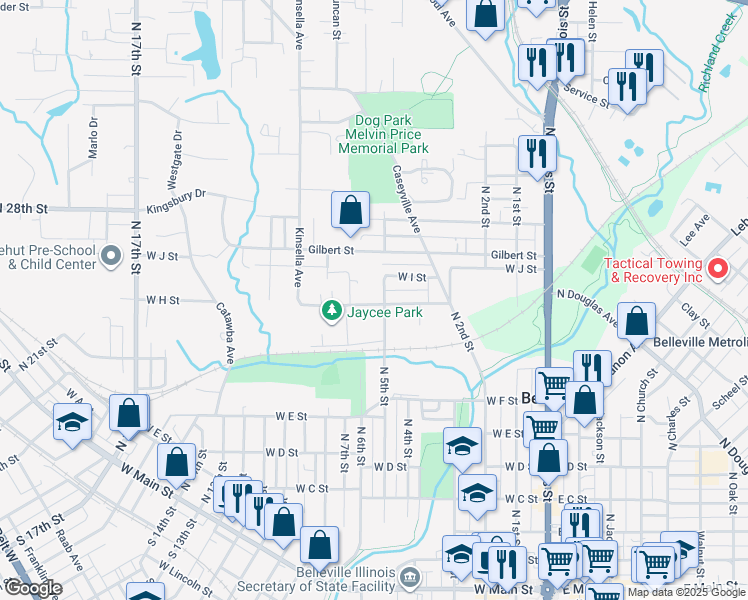This screenshot has height=600, width=748.
Task: Select shopping cart marker near W F St
Action: 554,384
